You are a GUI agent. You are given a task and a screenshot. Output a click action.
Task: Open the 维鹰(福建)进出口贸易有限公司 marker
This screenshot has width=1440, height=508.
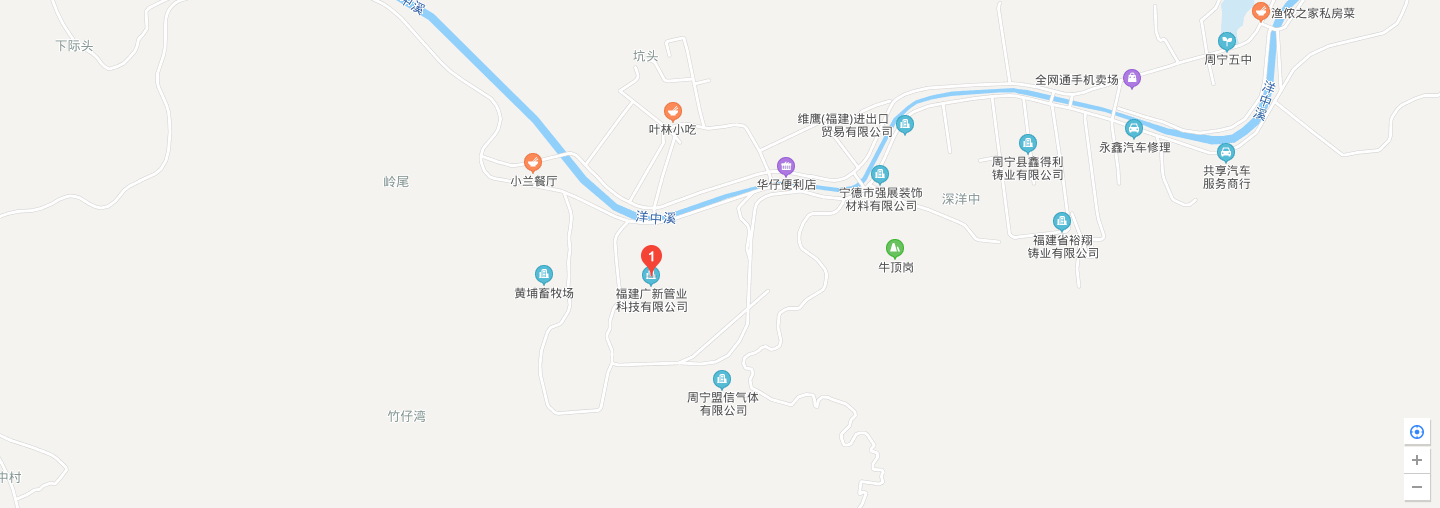(905, 124)
